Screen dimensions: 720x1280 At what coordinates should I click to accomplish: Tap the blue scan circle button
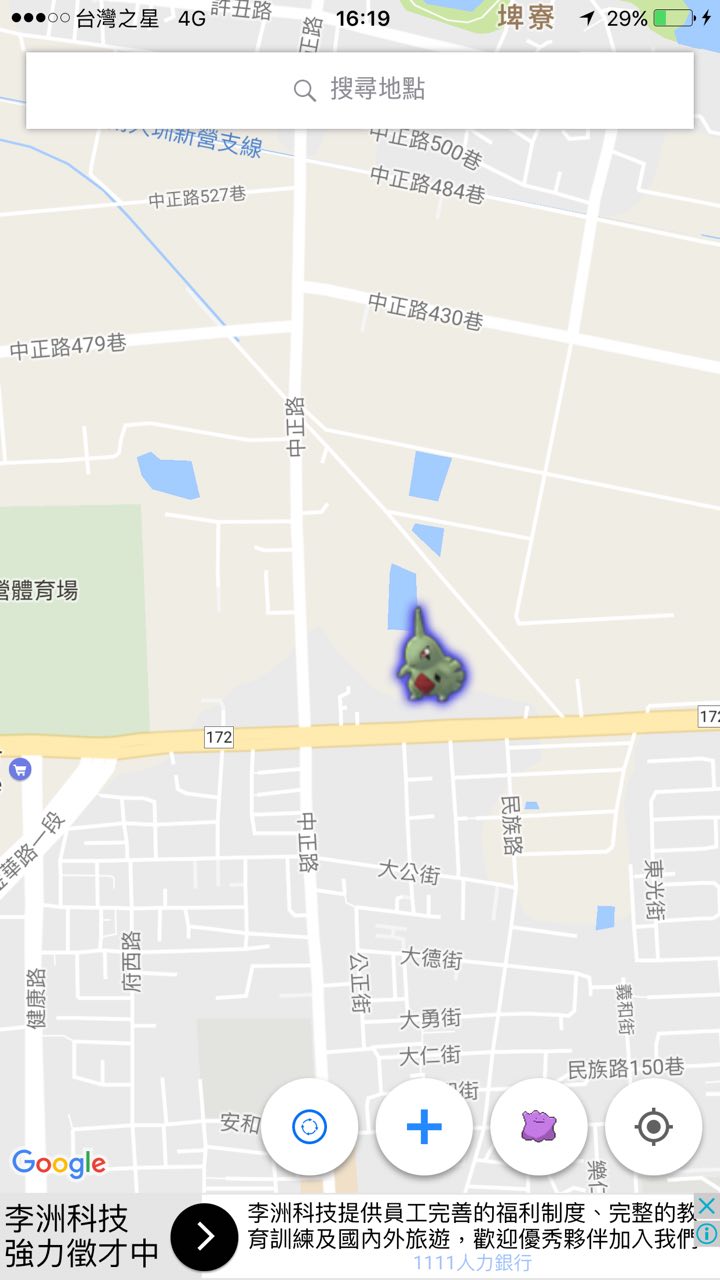point(310,1127)
